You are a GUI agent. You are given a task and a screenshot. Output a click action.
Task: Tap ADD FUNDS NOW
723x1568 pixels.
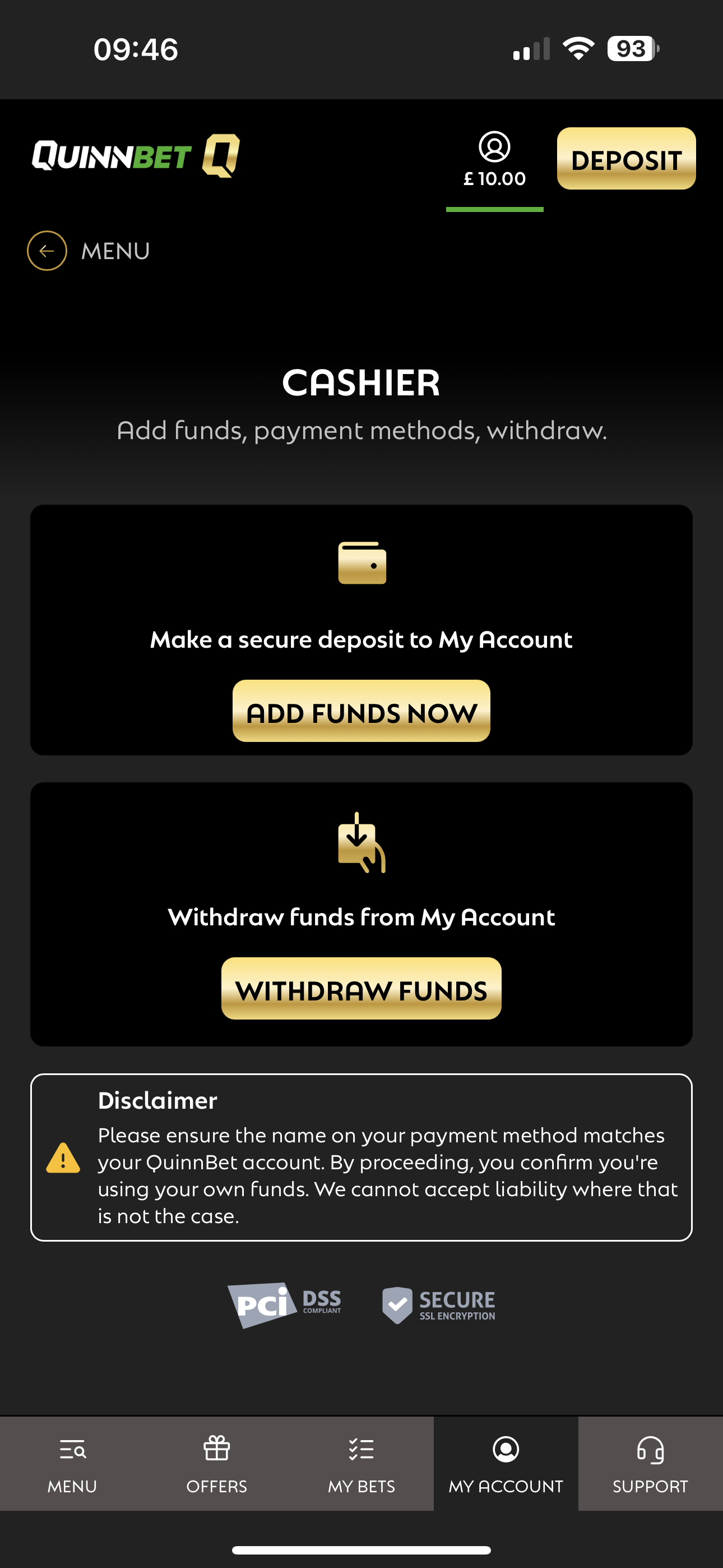(361, 711)
